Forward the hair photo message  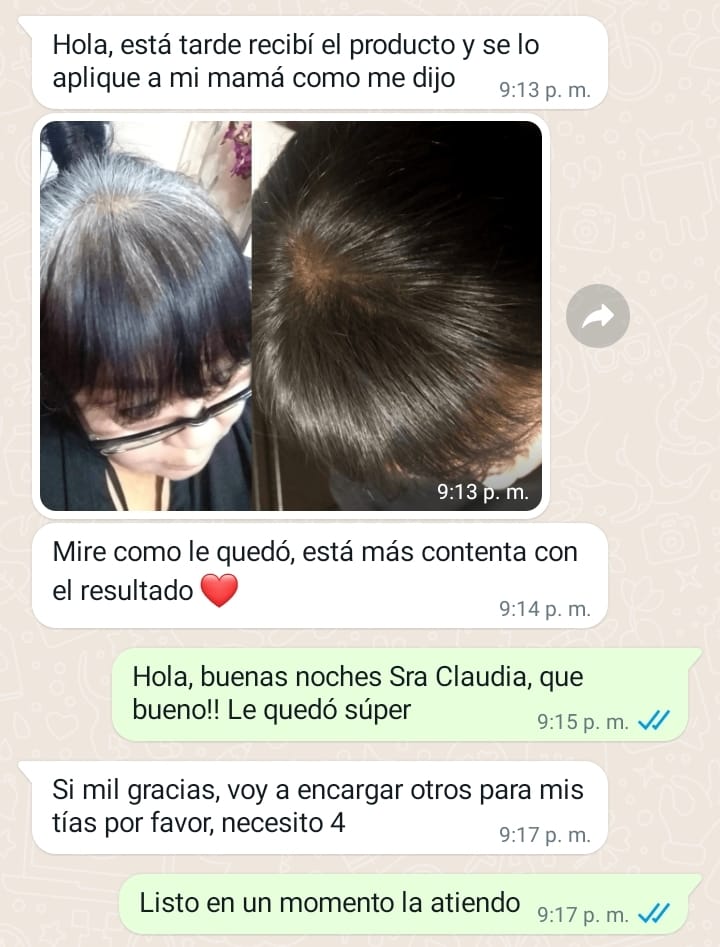[x=598, y=317]
